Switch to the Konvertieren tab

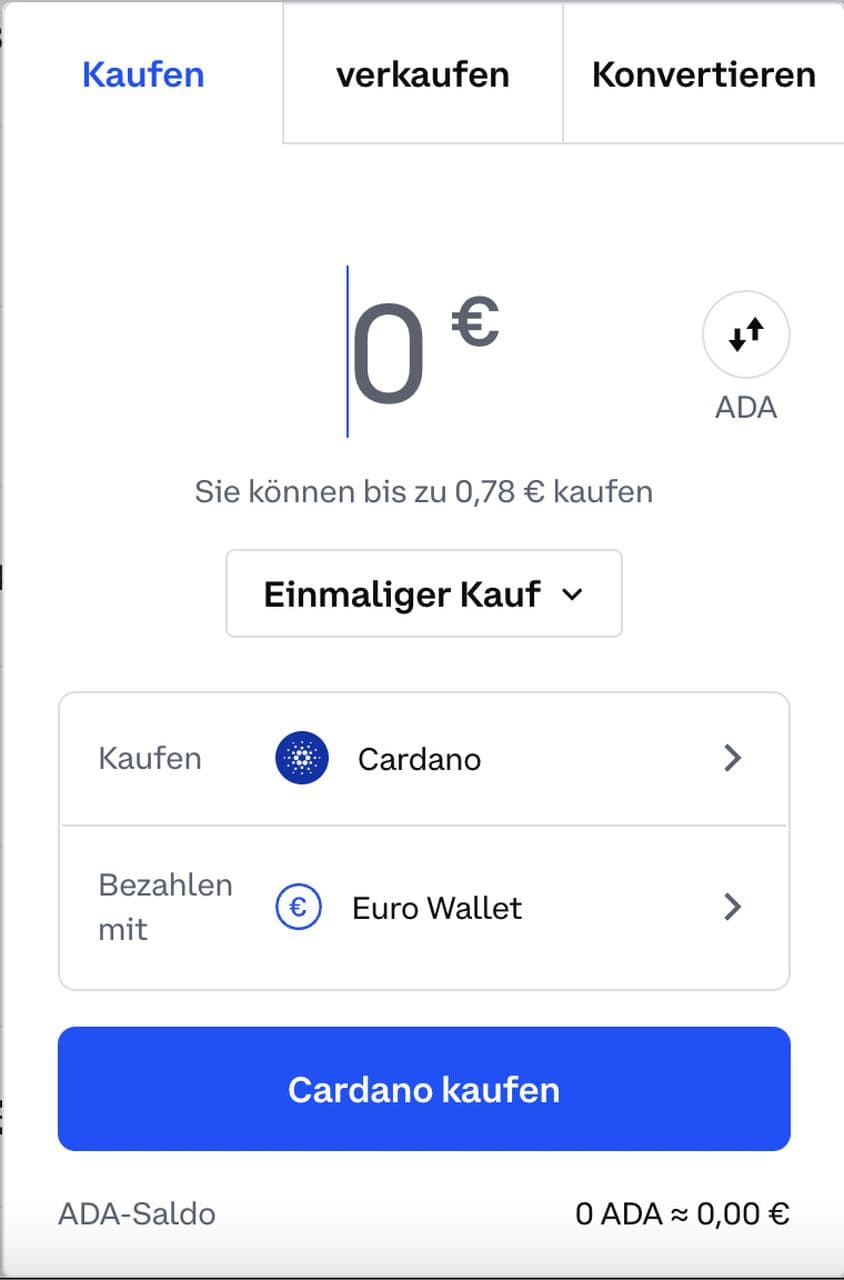pyautogui.click(x=703, y=75)
